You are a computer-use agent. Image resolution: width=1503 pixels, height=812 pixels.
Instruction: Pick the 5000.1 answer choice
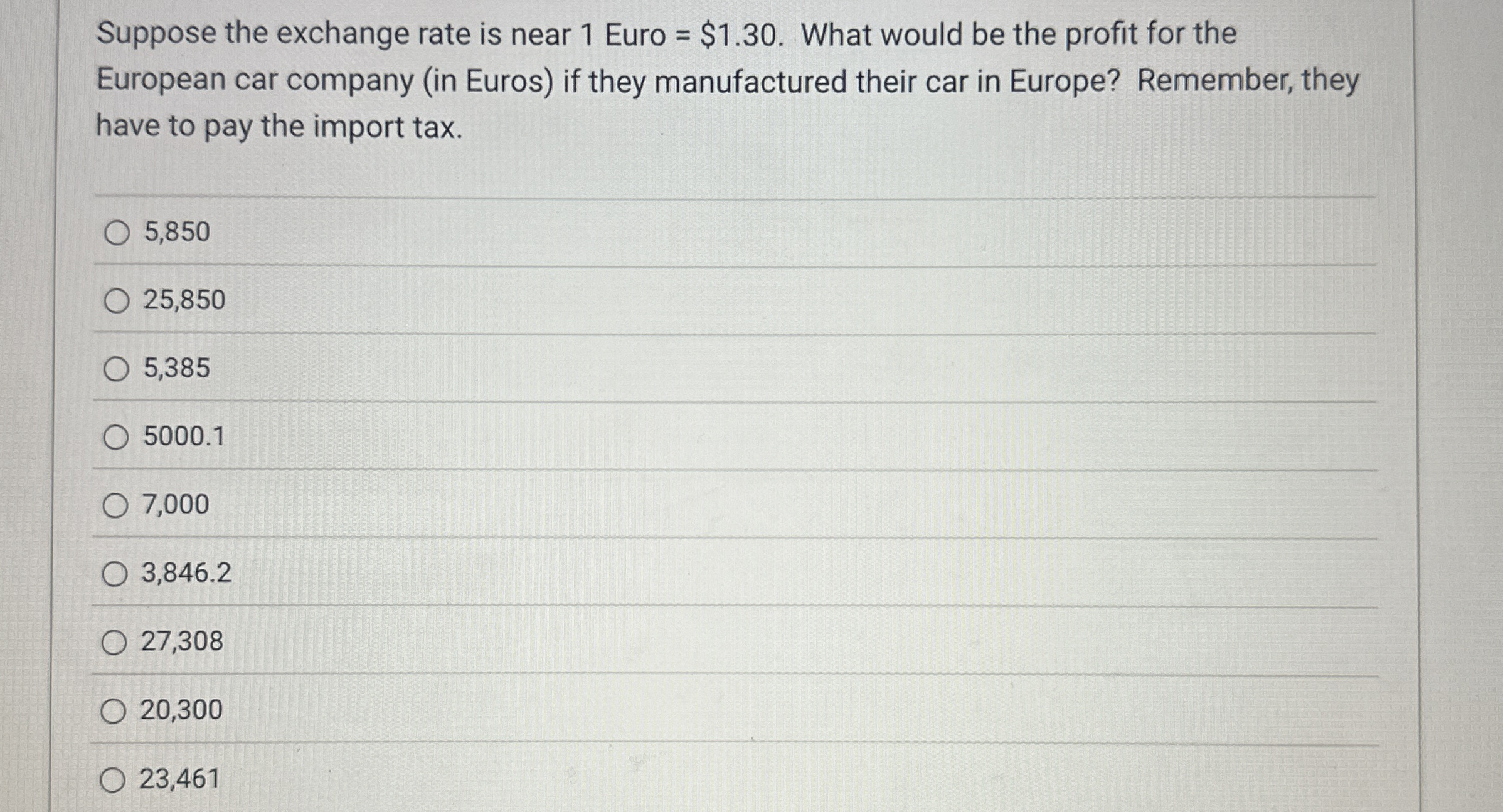click(115, 437)
